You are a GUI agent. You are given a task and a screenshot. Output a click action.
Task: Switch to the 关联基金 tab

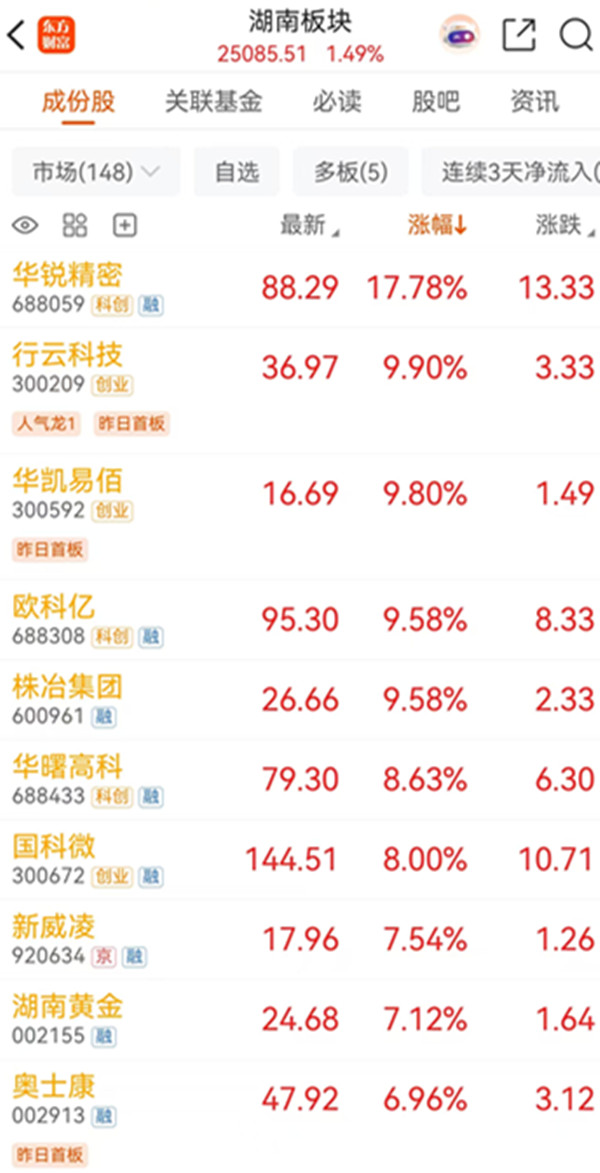pyautogui.click(x=214, y=101)
